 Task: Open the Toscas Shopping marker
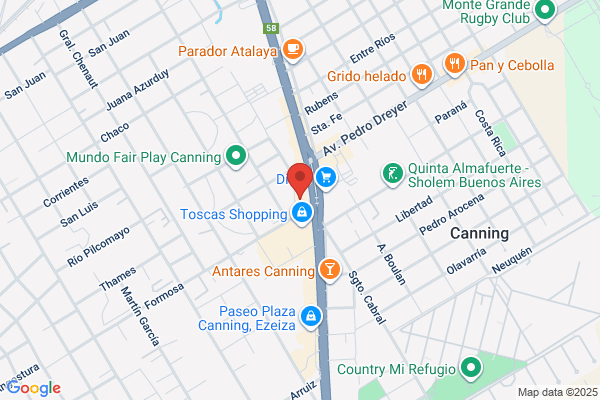pyautogui.click(x=302, y=213)
